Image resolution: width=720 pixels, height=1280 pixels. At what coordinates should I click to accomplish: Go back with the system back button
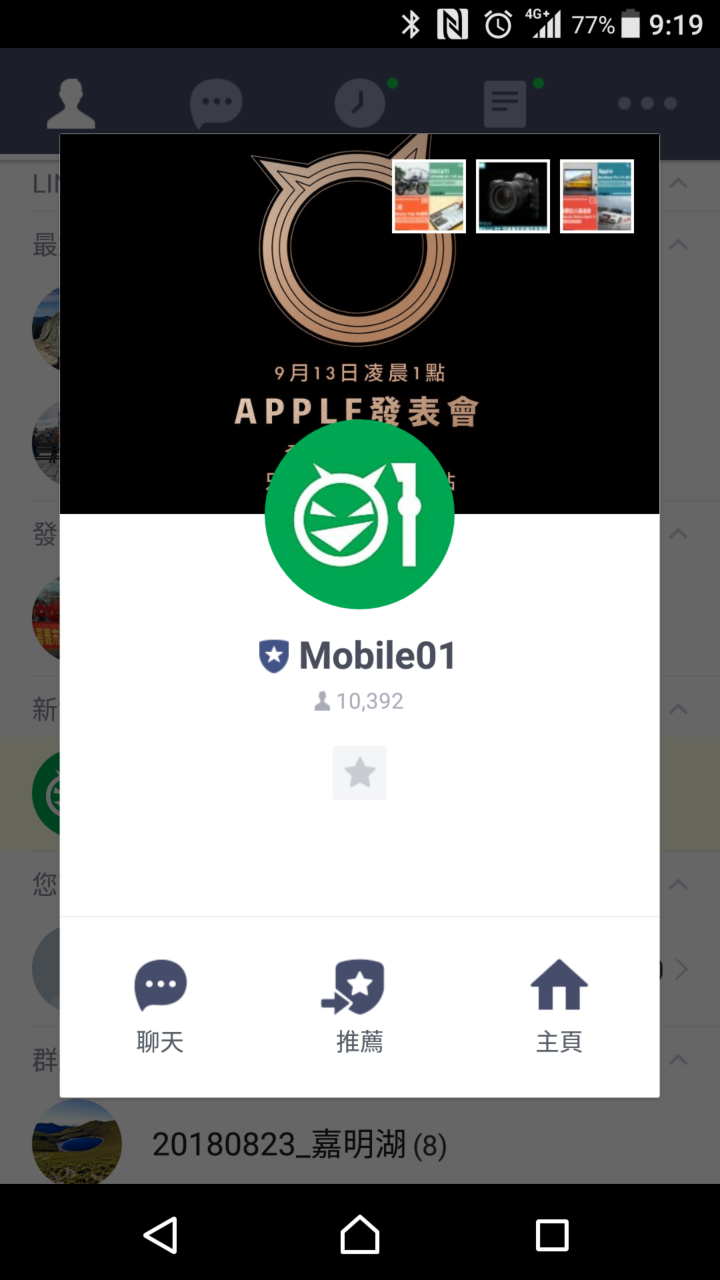pos(160,1235)
